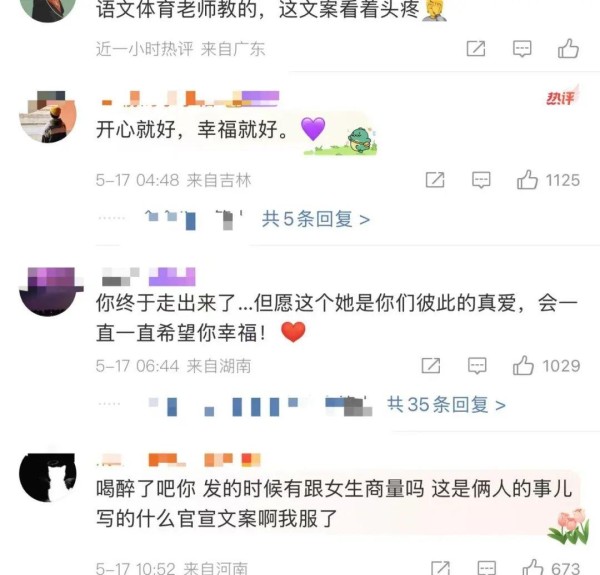Like the 你终于走出来了 comment with 1029 likes
Screen dimensions: 600x575
point(524,366)
